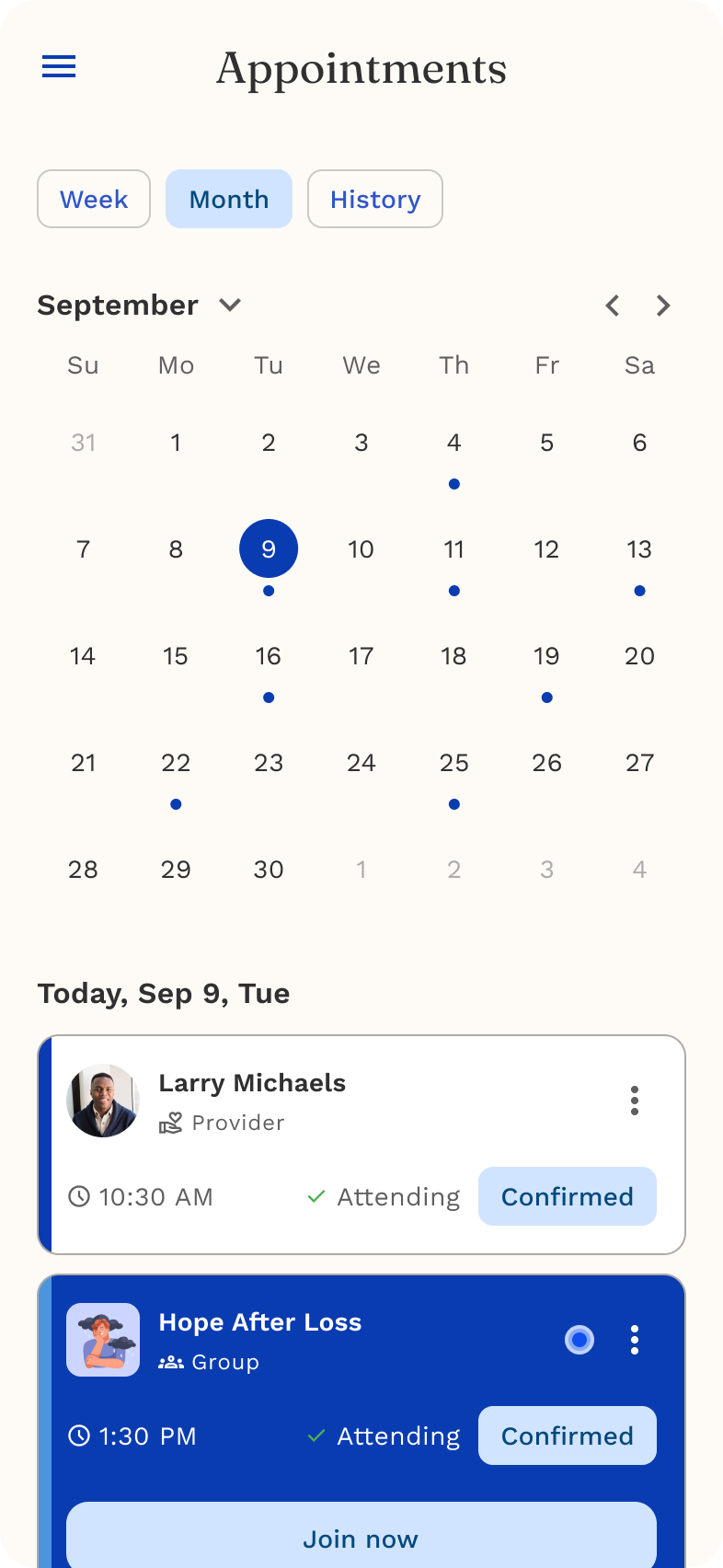
Task: Open the hamburger navigation menu
Action: click(59, 66)
